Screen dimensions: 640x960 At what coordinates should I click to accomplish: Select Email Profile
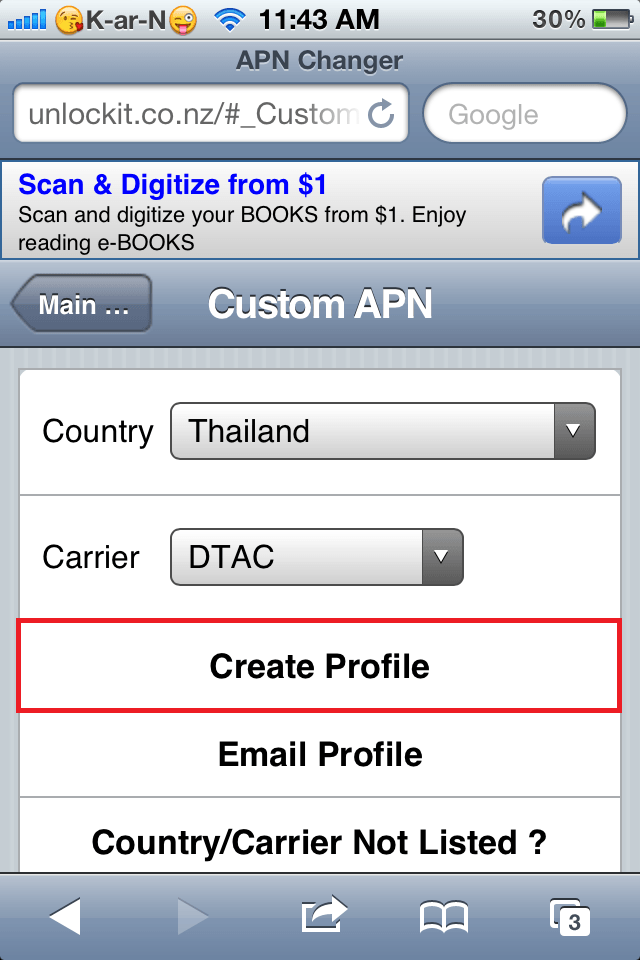[320, 754]
